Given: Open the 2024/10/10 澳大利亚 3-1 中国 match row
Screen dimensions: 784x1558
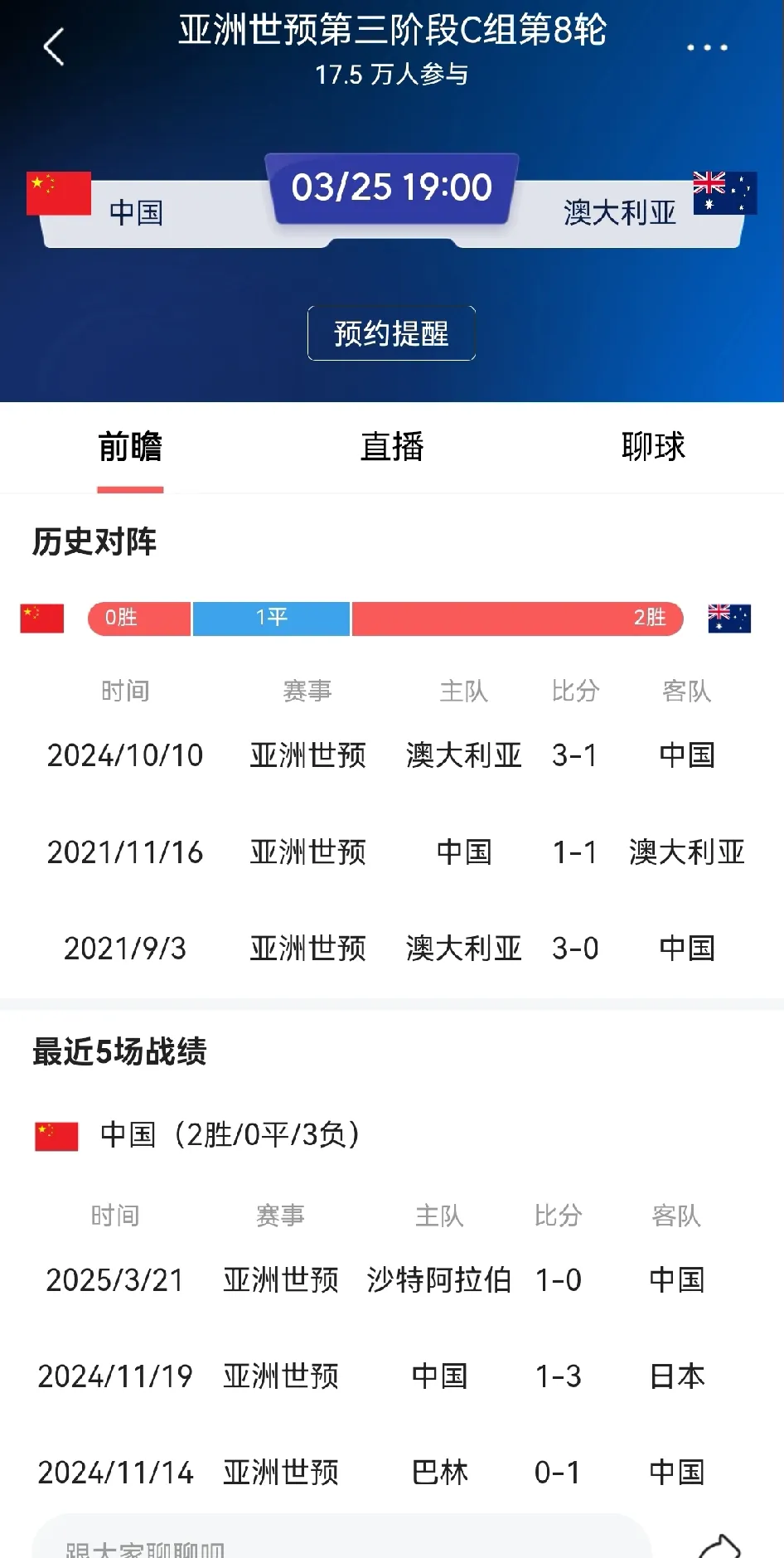Looking at the screenshot, I should (x=391, y=755).
